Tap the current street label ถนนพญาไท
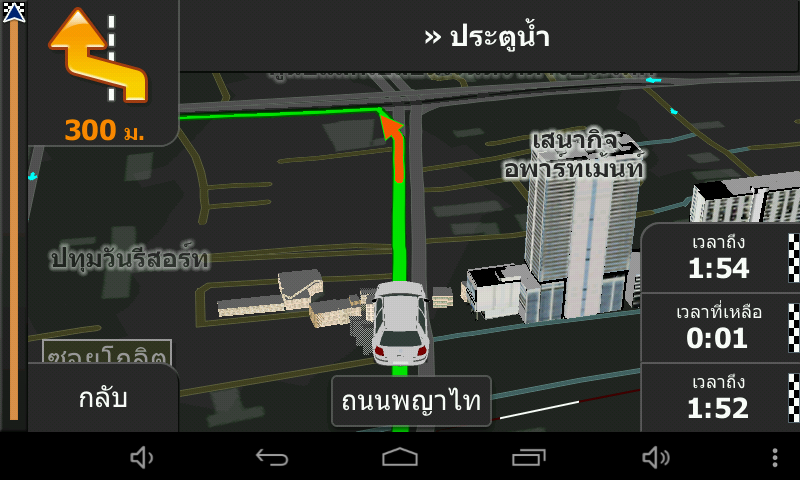Image resolution: width=800 pixels, height=480 pixels. pos(411,402)
